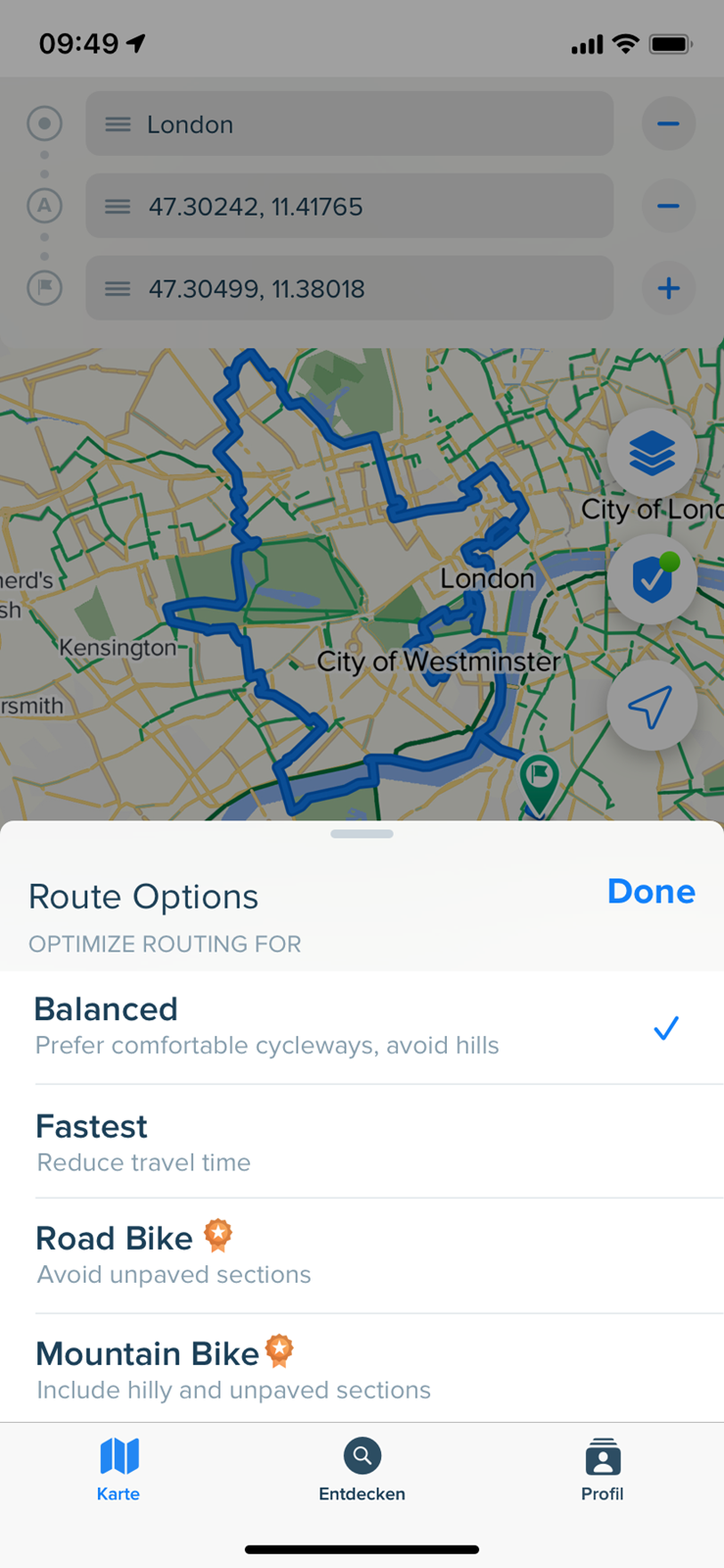Tap the green destination flag on map
724x1568 pixels.
click(x=538, y=785)
